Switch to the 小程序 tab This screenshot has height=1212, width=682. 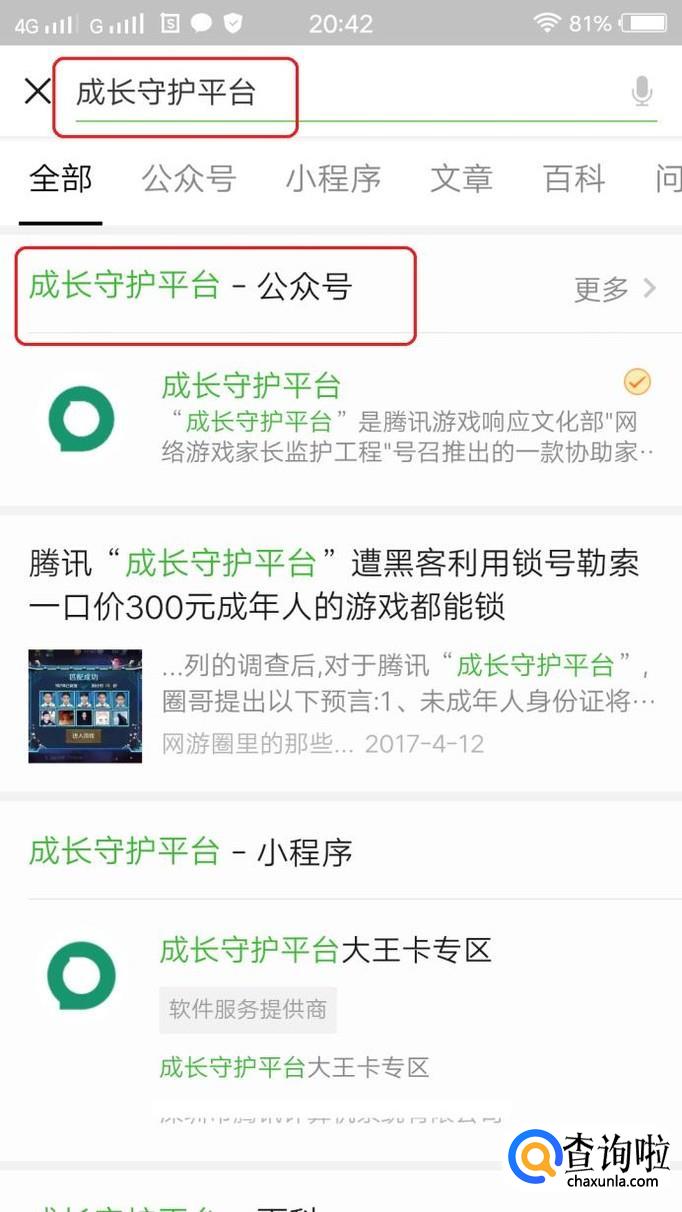[x=333, y=180]
